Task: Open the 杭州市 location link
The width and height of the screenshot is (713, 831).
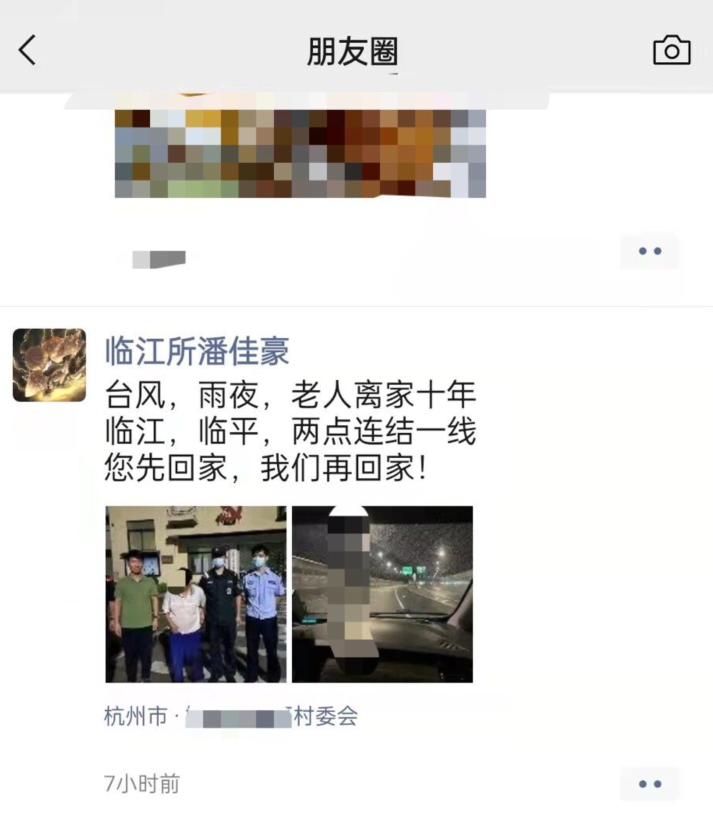Action: [x=231, y=717]
